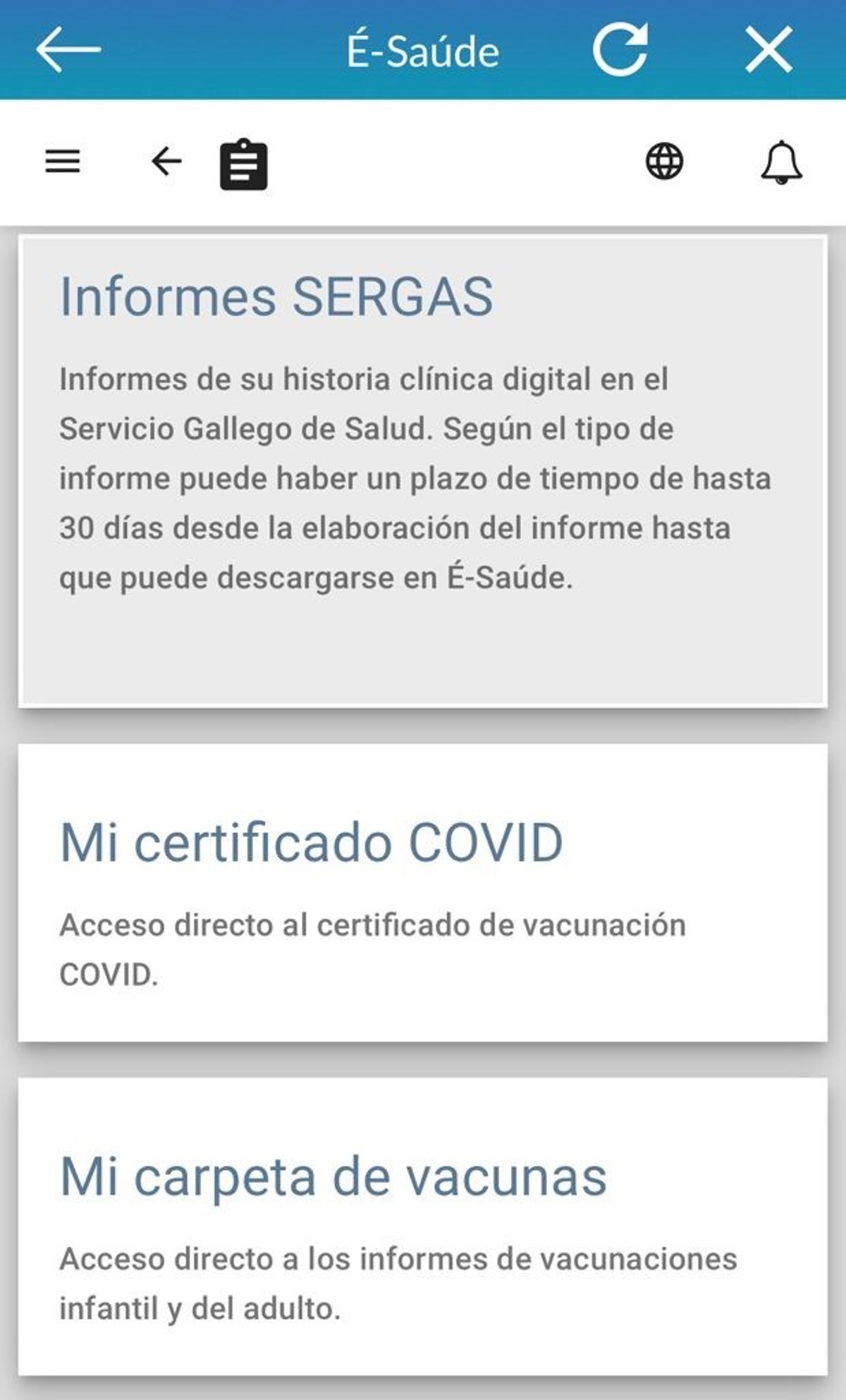Select the Mi carpeta de vacunas card
Viewport: 846px width, 1400px height.
click(x=423, y=1226)
